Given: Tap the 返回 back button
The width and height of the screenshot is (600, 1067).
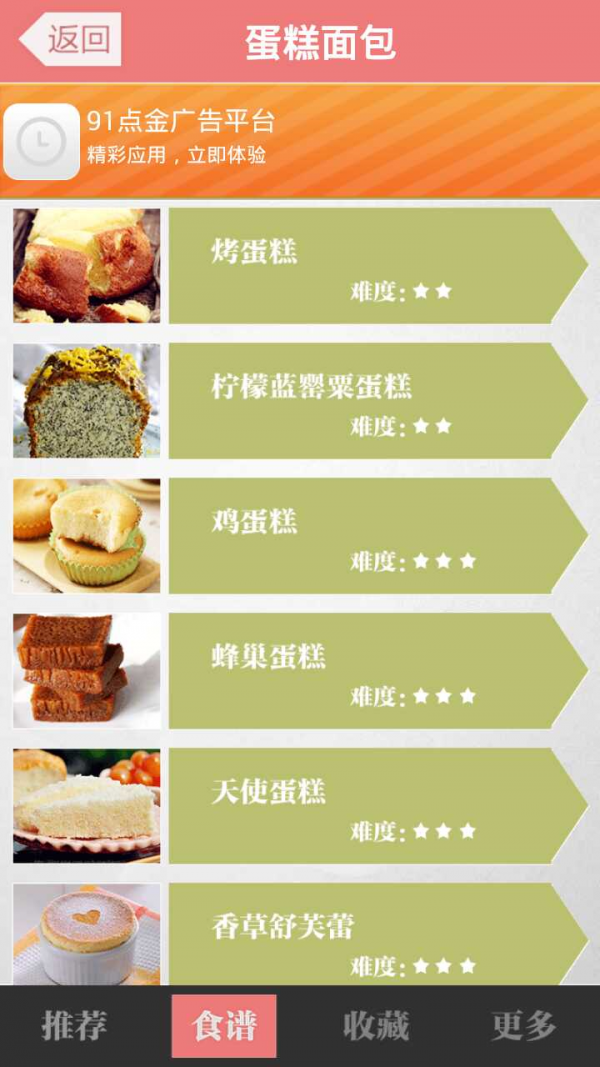Looking at the screenshot, I should pos(72,40).
